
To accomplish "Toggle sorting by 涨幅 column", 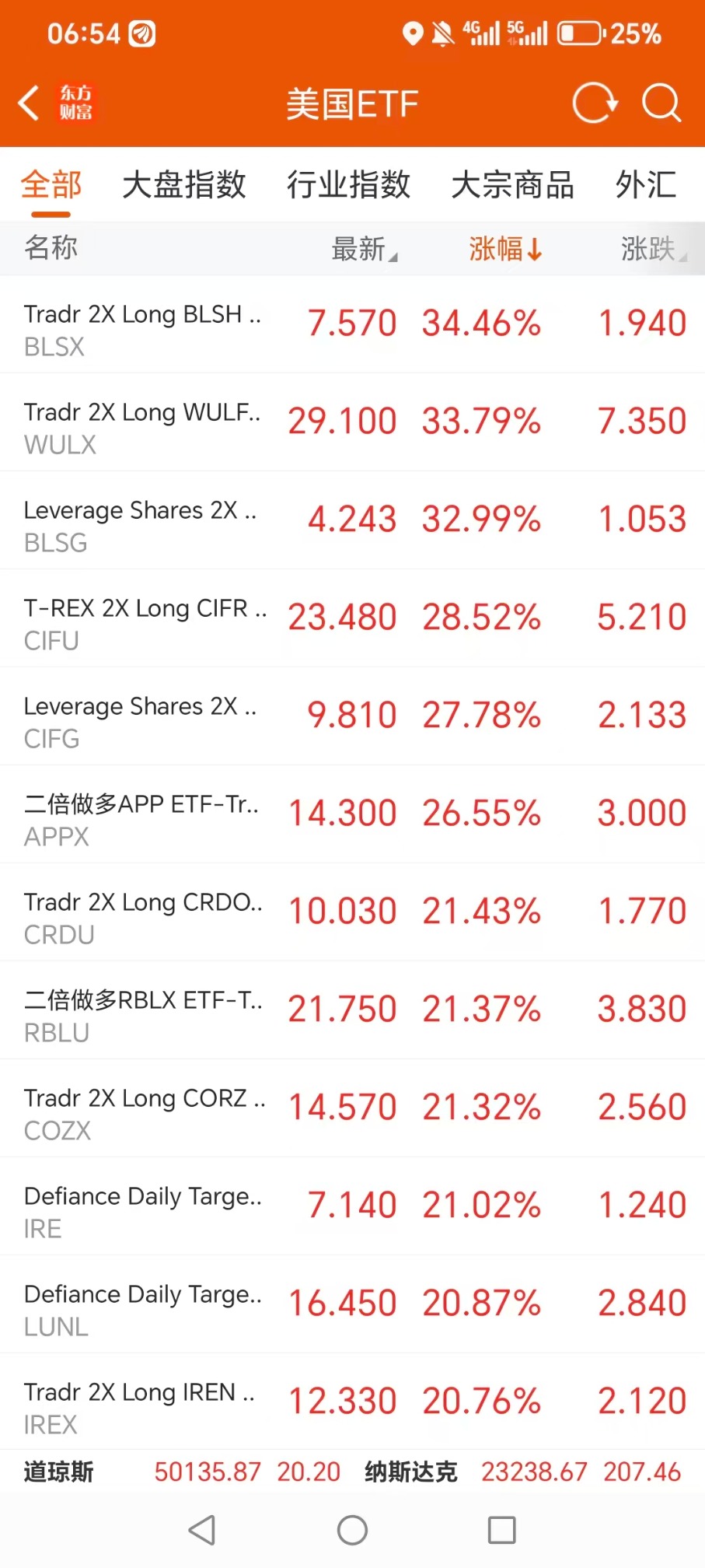I will point(504,249).
